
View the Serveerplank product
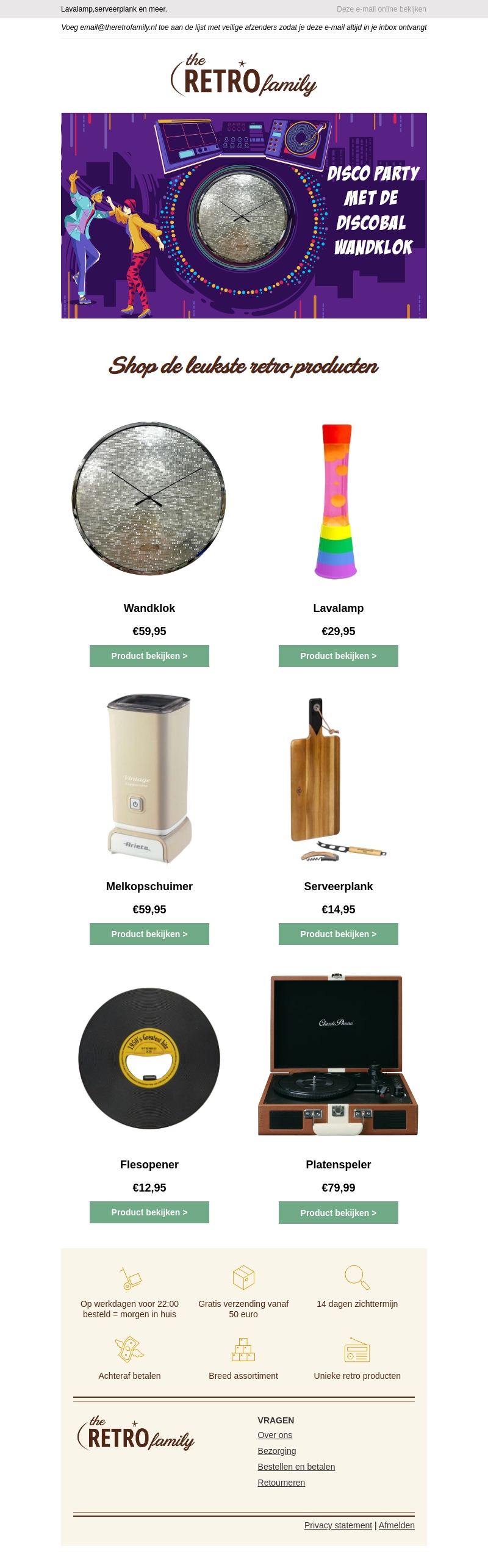[x=339, y=934]
